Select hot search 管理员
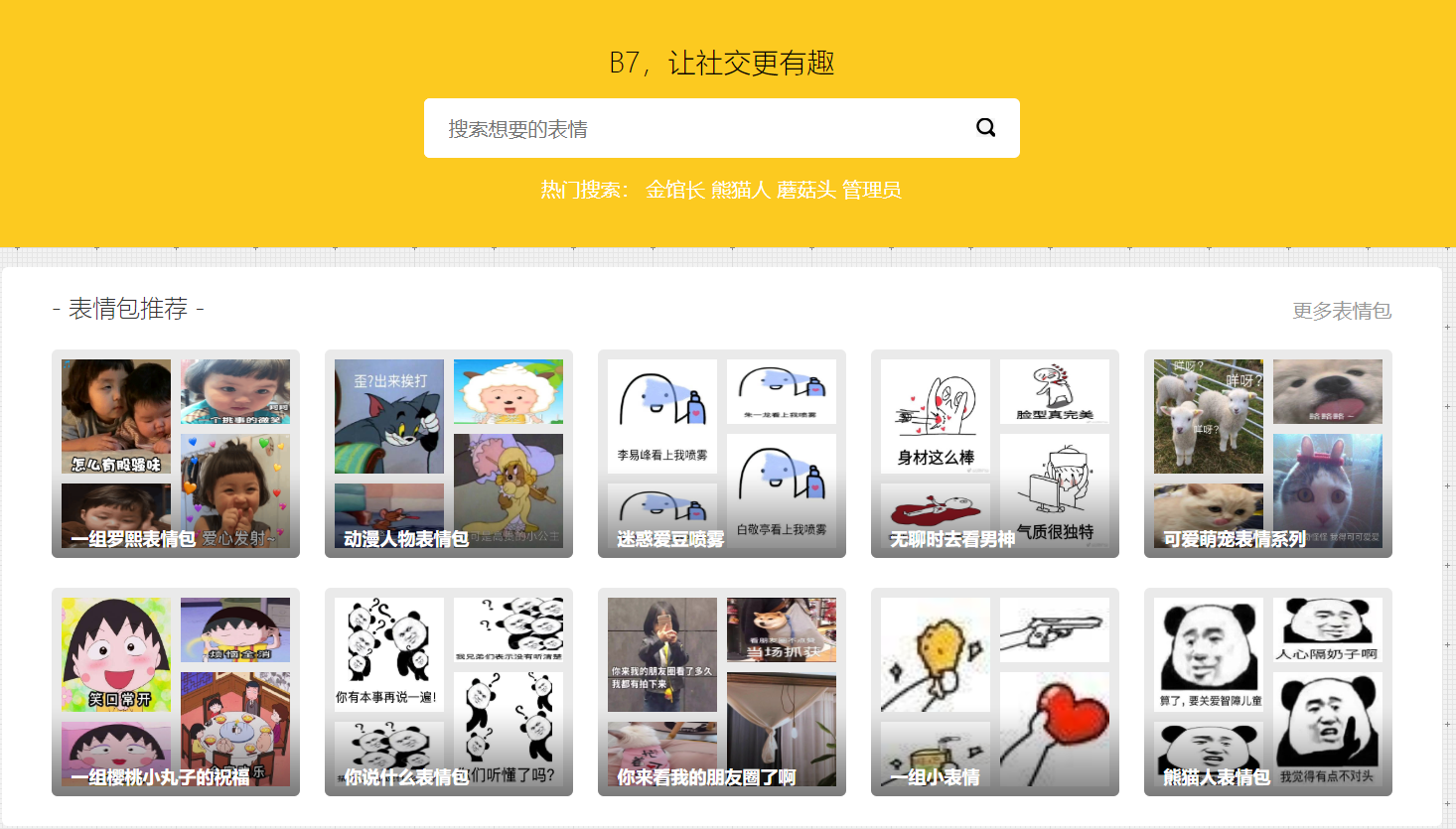This screenshot has height=829, width=1456. [x=871, y=190]
